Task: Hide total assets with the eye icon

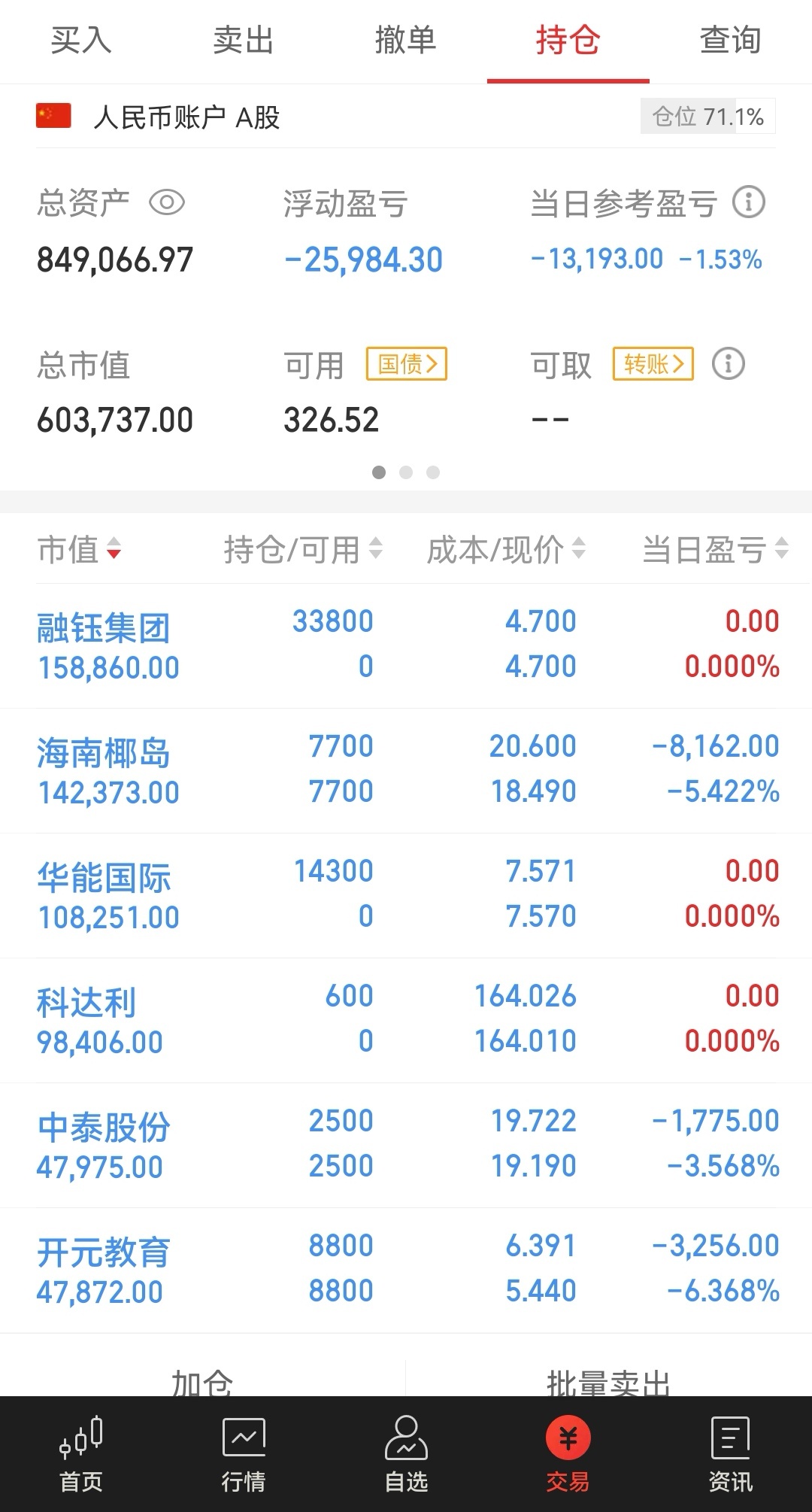Action: [167, 202]
